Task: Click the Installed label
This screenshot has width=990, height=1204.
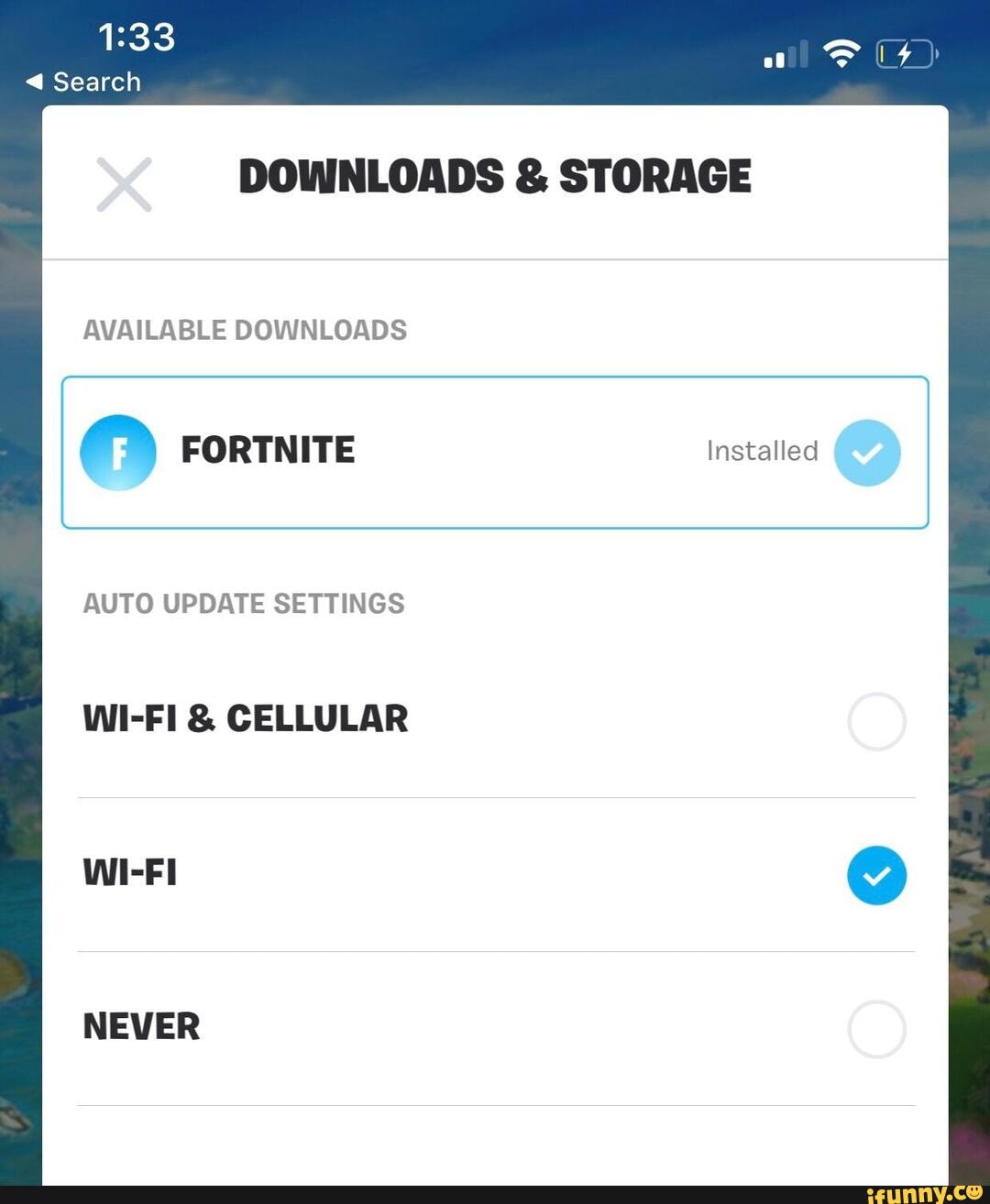Action: coord(762,451)
